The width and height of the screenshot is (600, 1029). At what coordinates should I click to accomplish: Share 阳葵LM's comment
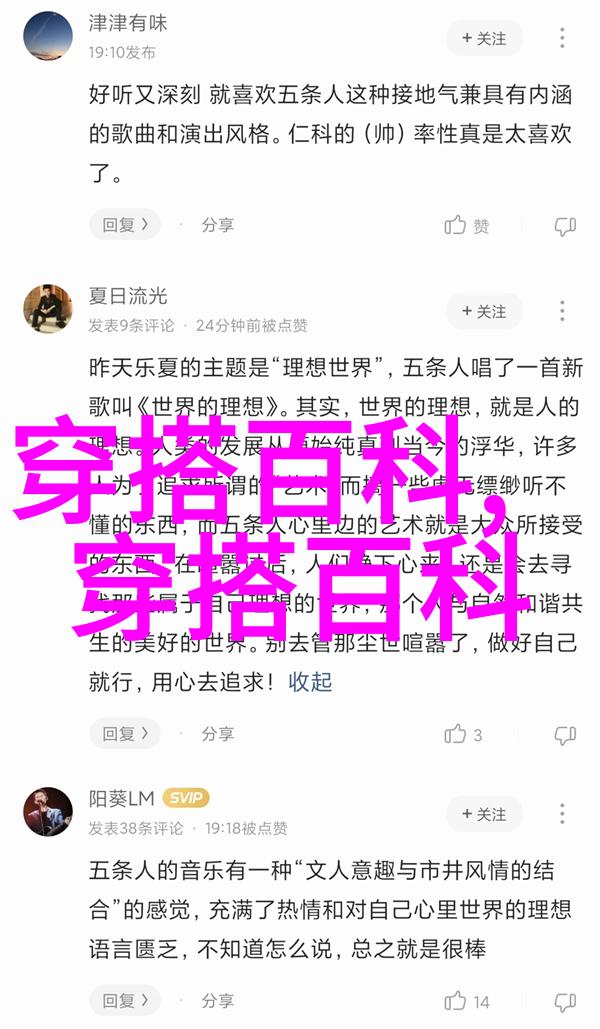(x=217, y=1001)
